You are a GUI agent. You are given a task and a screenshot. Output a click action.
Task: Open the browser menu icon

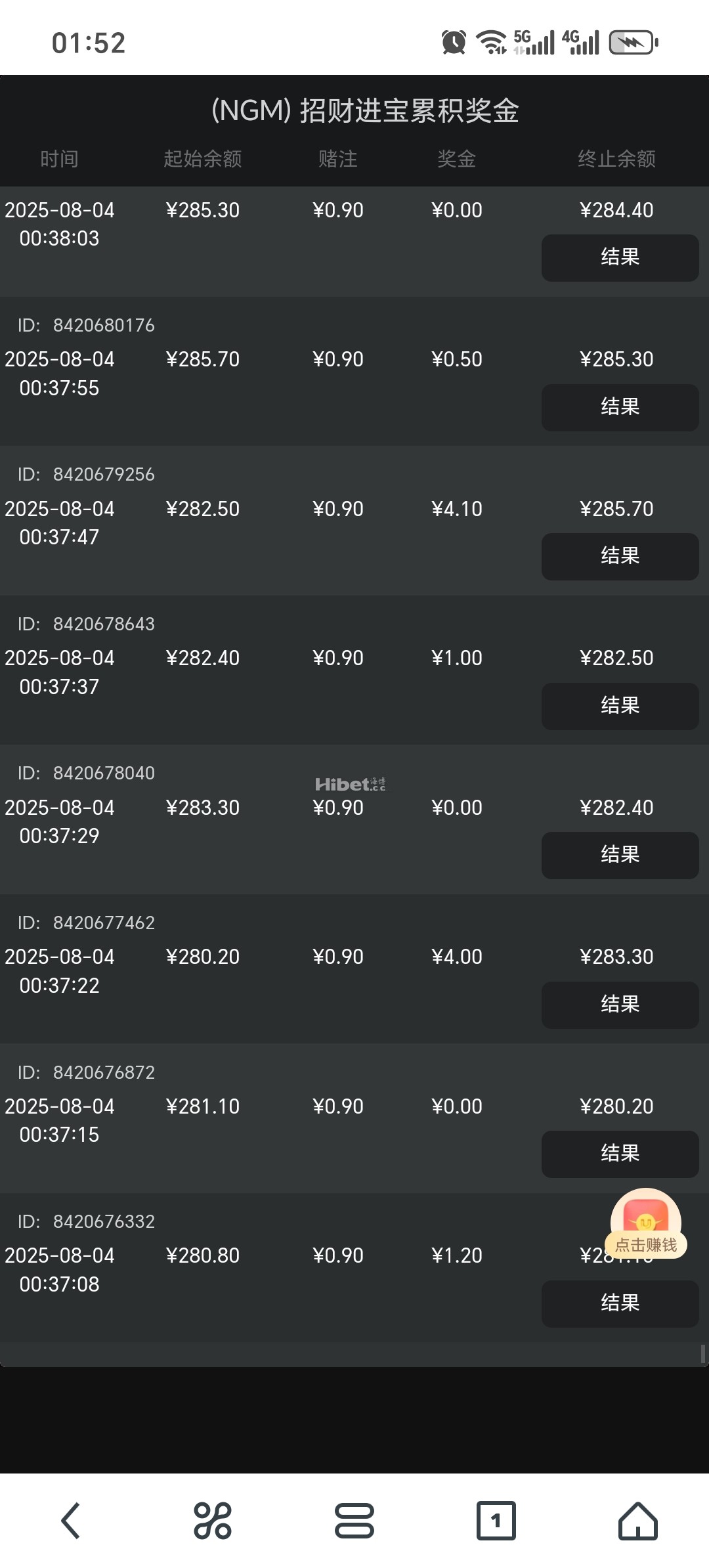pos(354,1521)
